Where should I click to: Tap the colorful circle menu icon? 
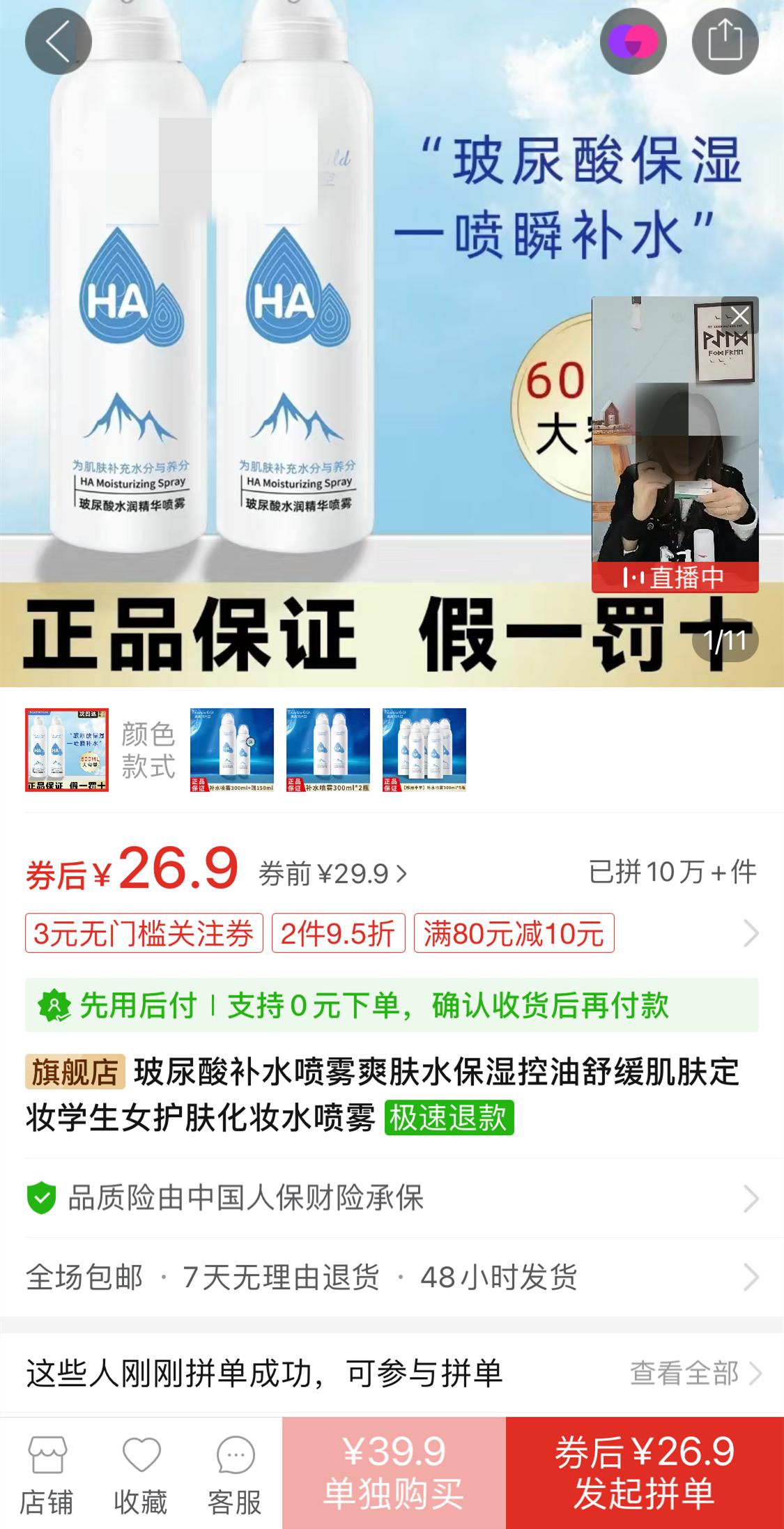[633, 40]
